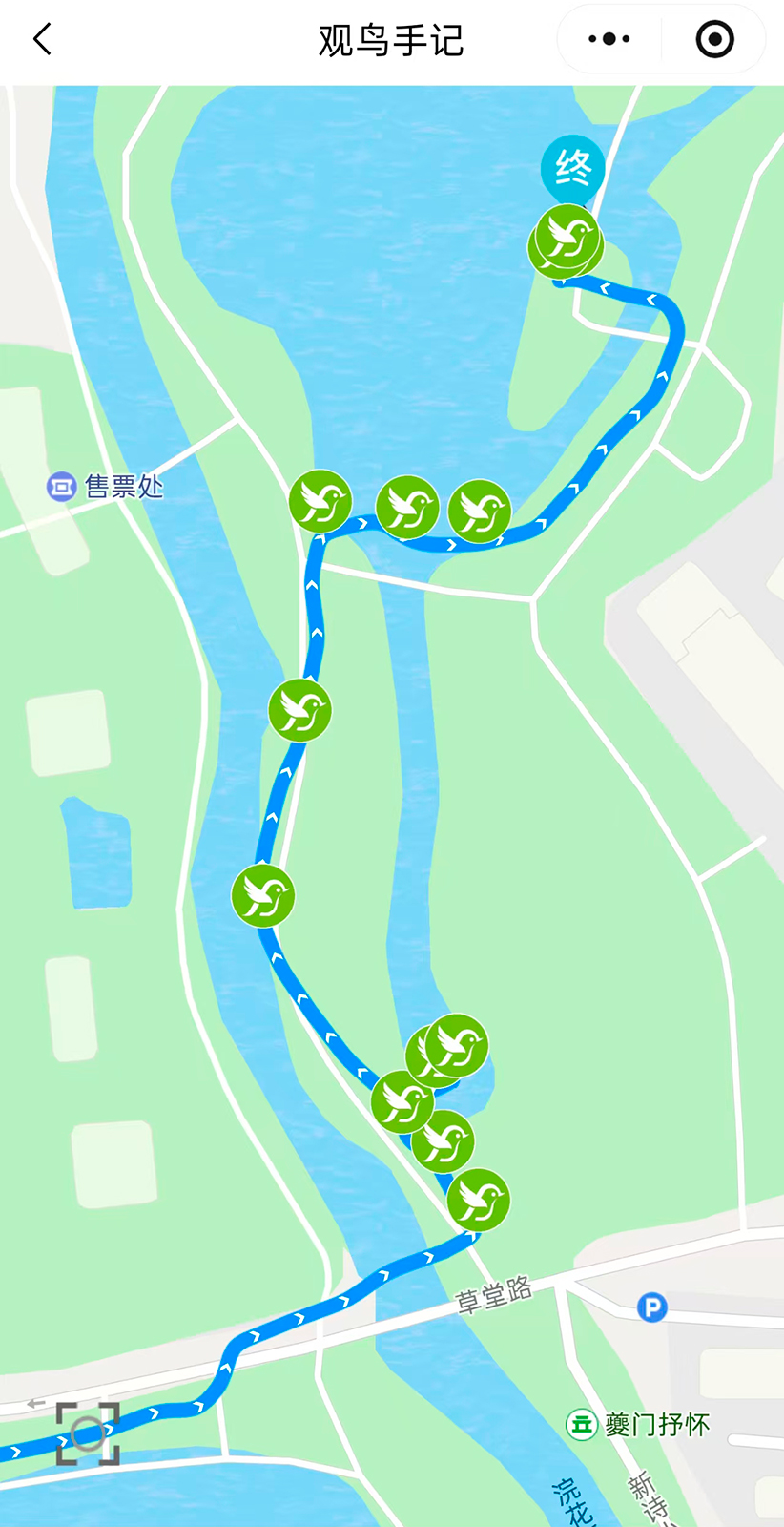784x1527 pixels.
Task: Open the mini program's three-dot menu
Action: pos(609,40)
